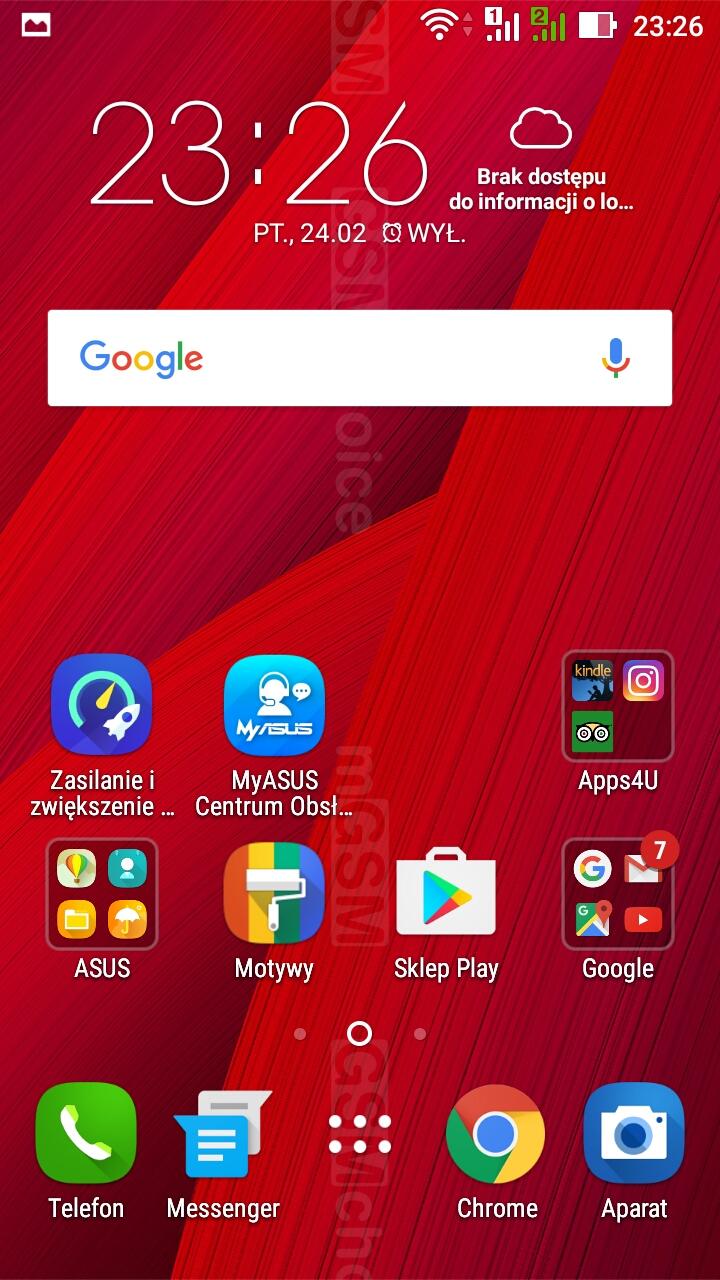Open MyASUS Centrum Obsługi
Viewport: 720px width, 1280px height.
point(274,705)
